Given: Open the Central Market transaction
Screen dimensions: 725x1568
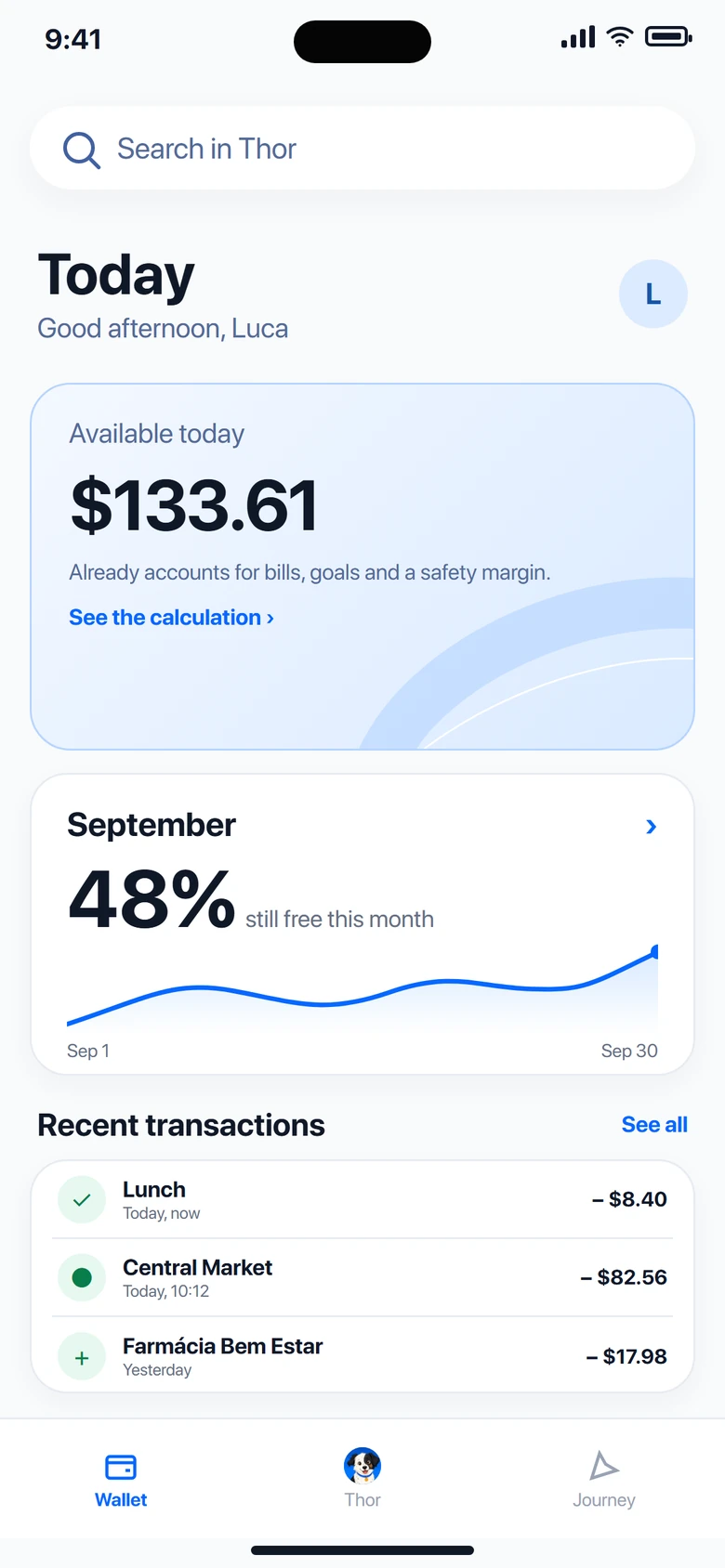Looking at the screenshot, I should [362, 1277].
